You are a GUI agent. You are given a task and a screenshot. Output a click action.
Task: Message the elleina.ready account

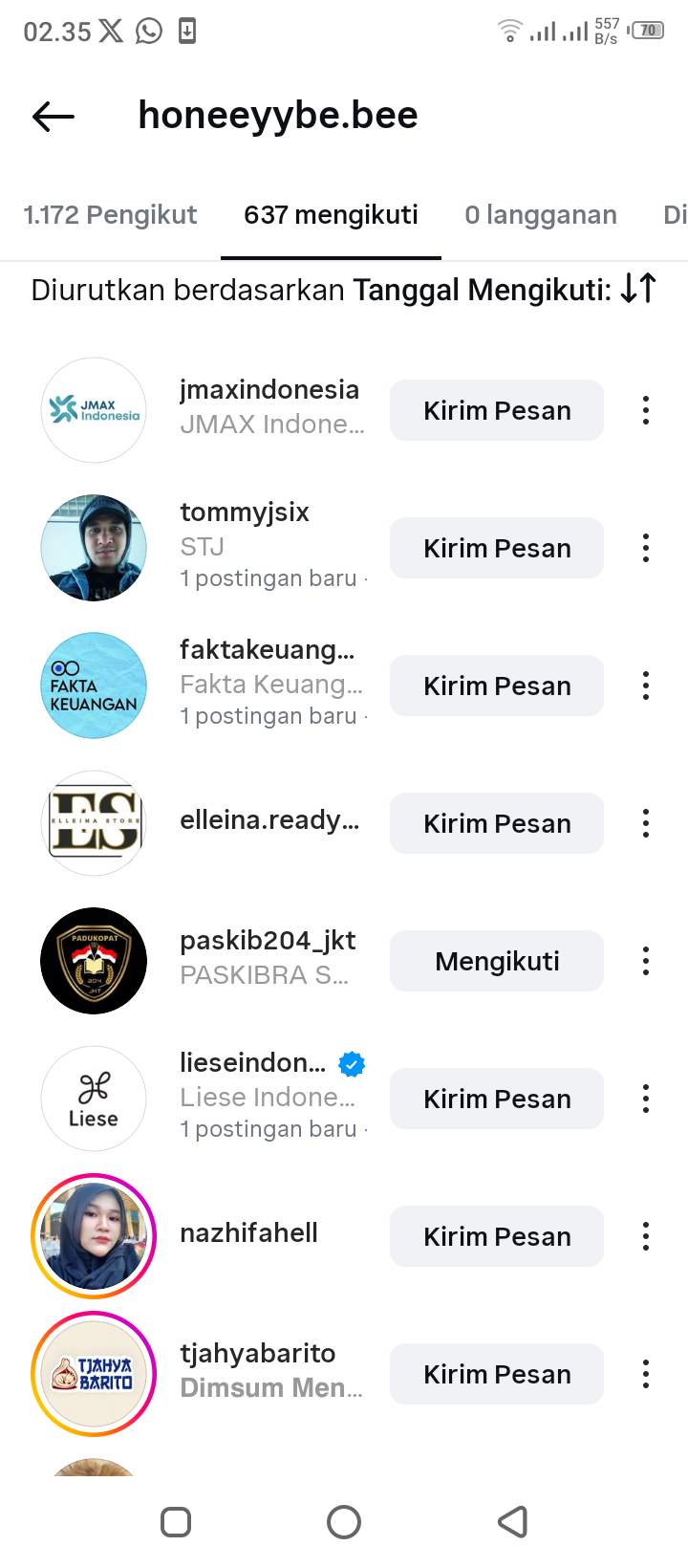(497, 824)
